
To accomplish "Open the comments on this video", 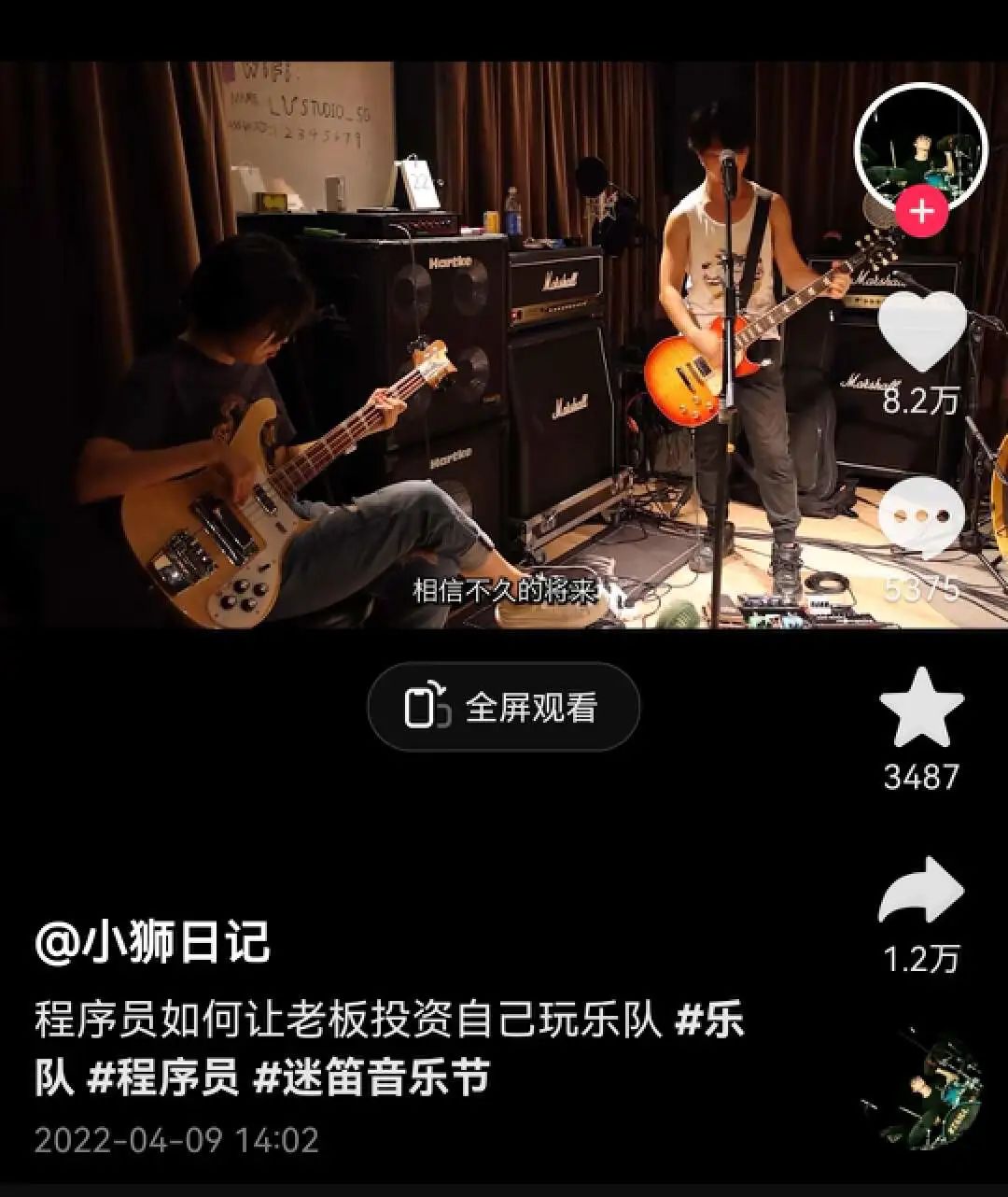I will pyautogui.click(x=921, y=518).
